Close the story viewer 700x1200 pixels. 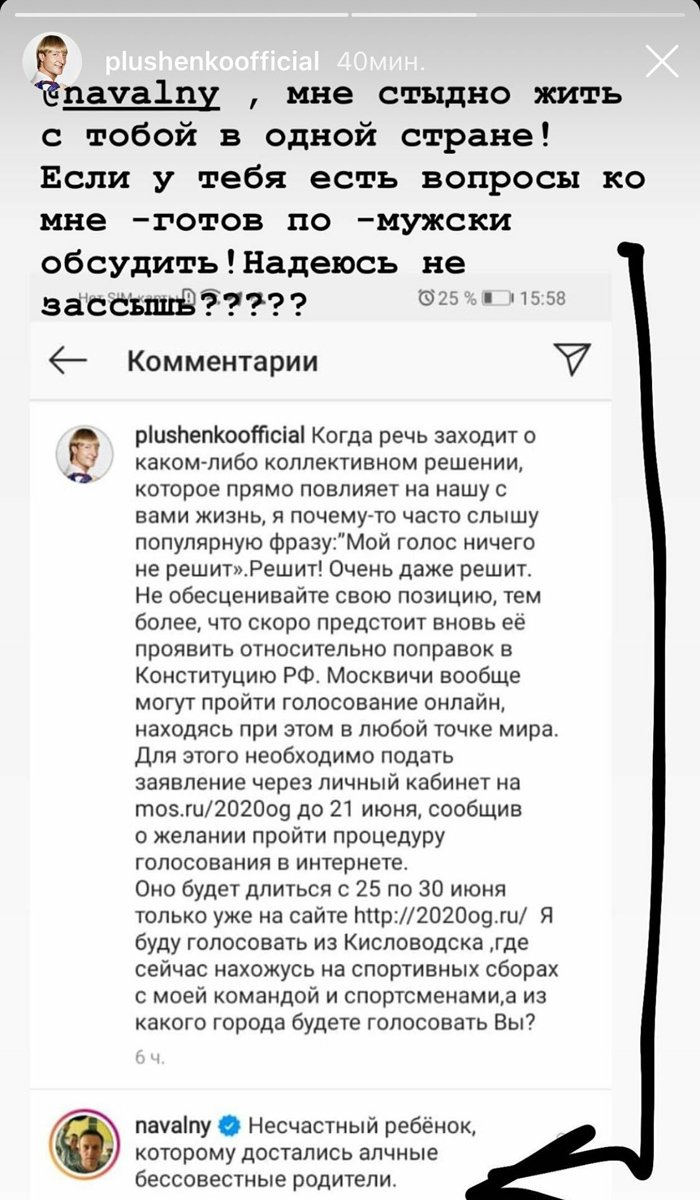pos(662,62)
